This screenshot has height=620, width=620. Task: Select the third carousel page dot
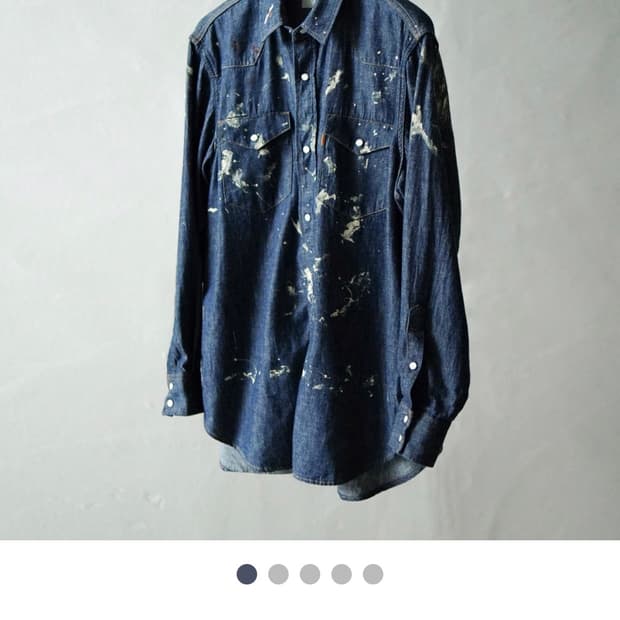pyautogui.click(x=310, y=574)
